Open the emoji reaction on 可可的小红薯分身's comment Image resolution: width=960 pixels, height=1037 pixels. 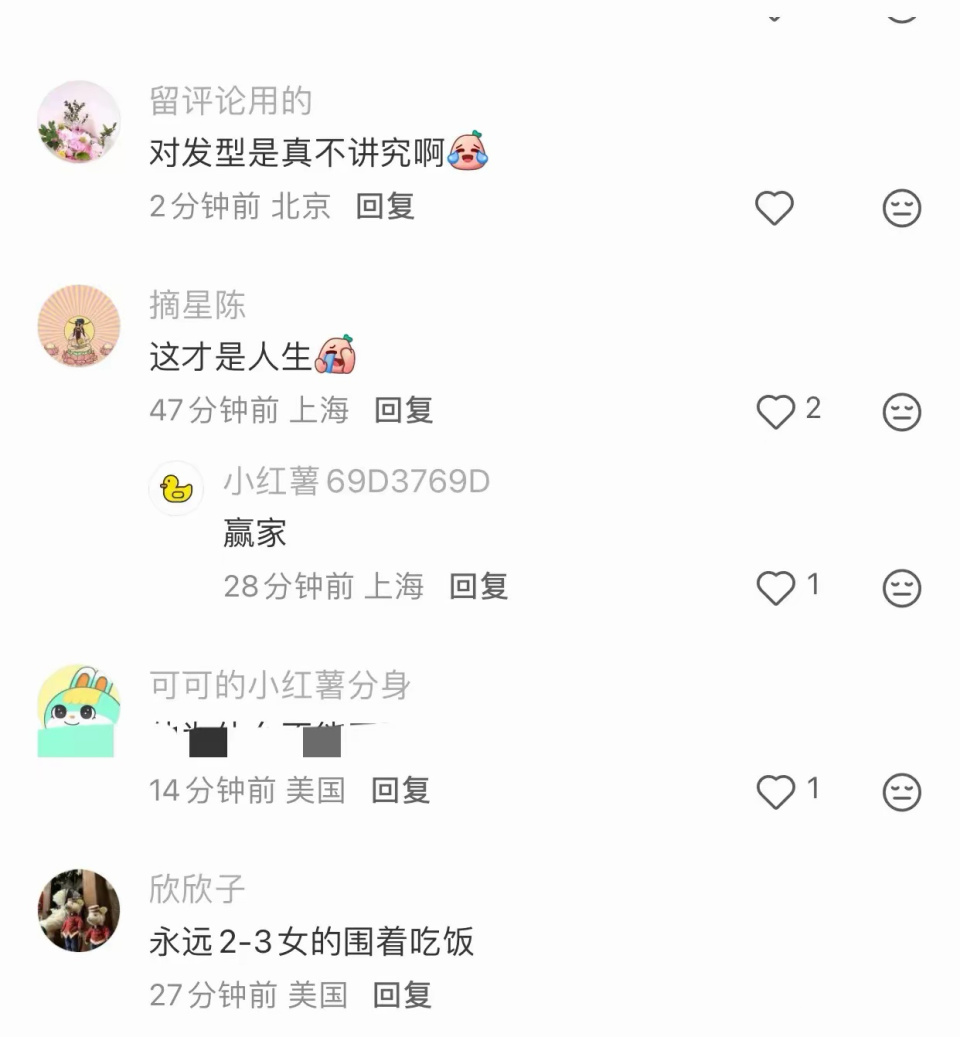point(902,793)
